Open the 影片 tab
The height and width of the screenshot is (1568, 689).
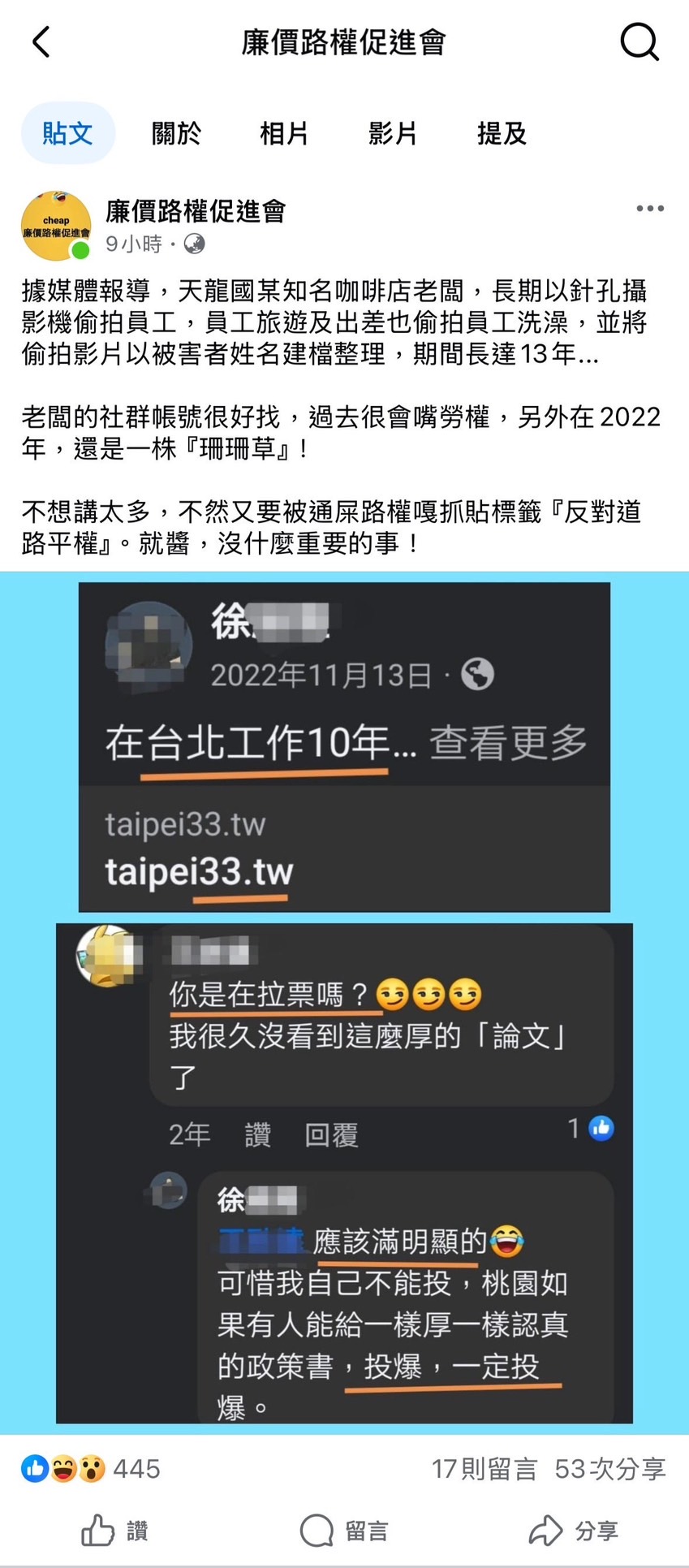pos(393,133)
